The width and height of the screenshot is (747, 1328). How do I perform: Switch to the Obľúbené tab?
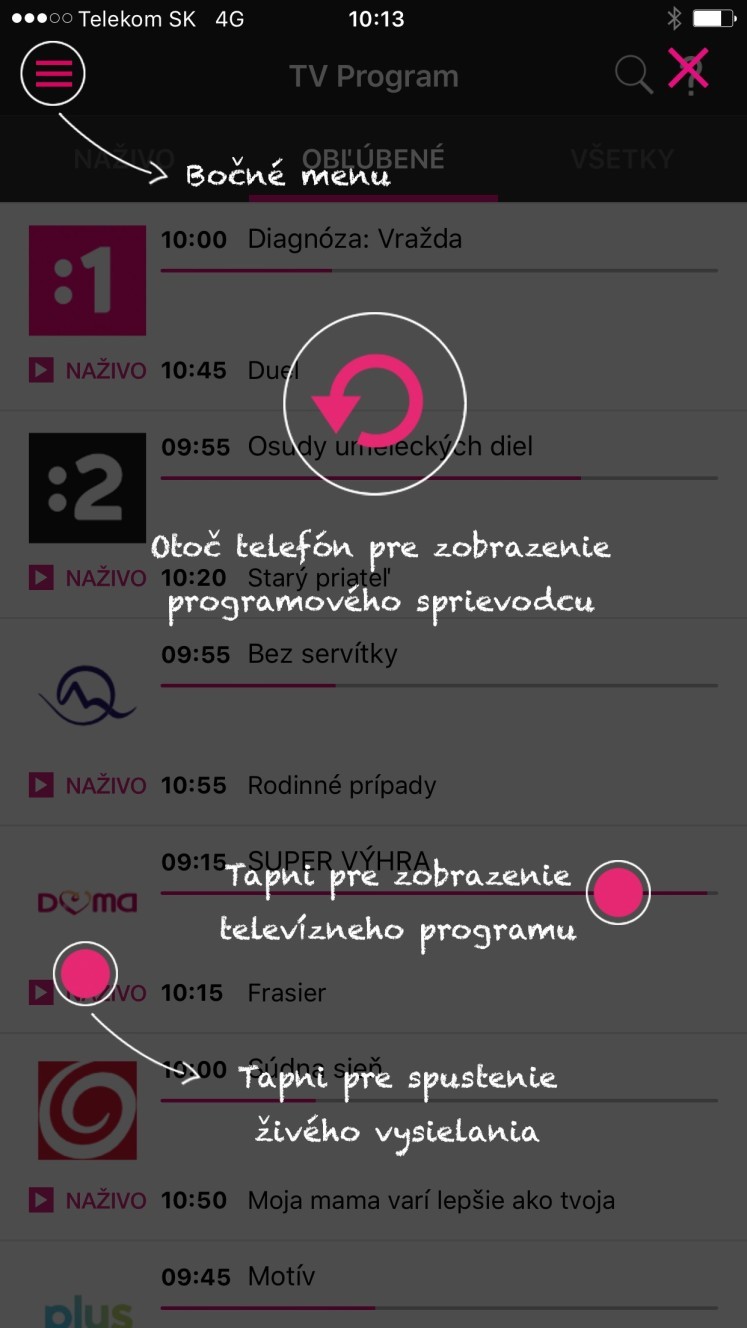[x=373, y=159]
